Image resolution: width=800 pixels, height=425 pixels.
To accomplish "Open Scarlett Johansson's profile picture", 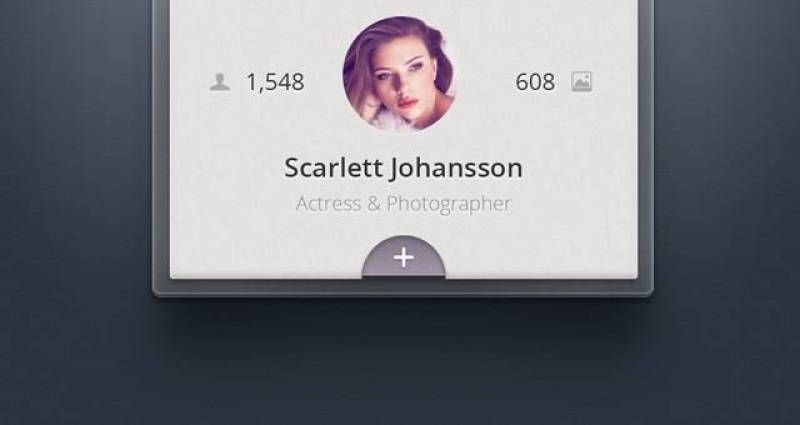I will point(402,74).
